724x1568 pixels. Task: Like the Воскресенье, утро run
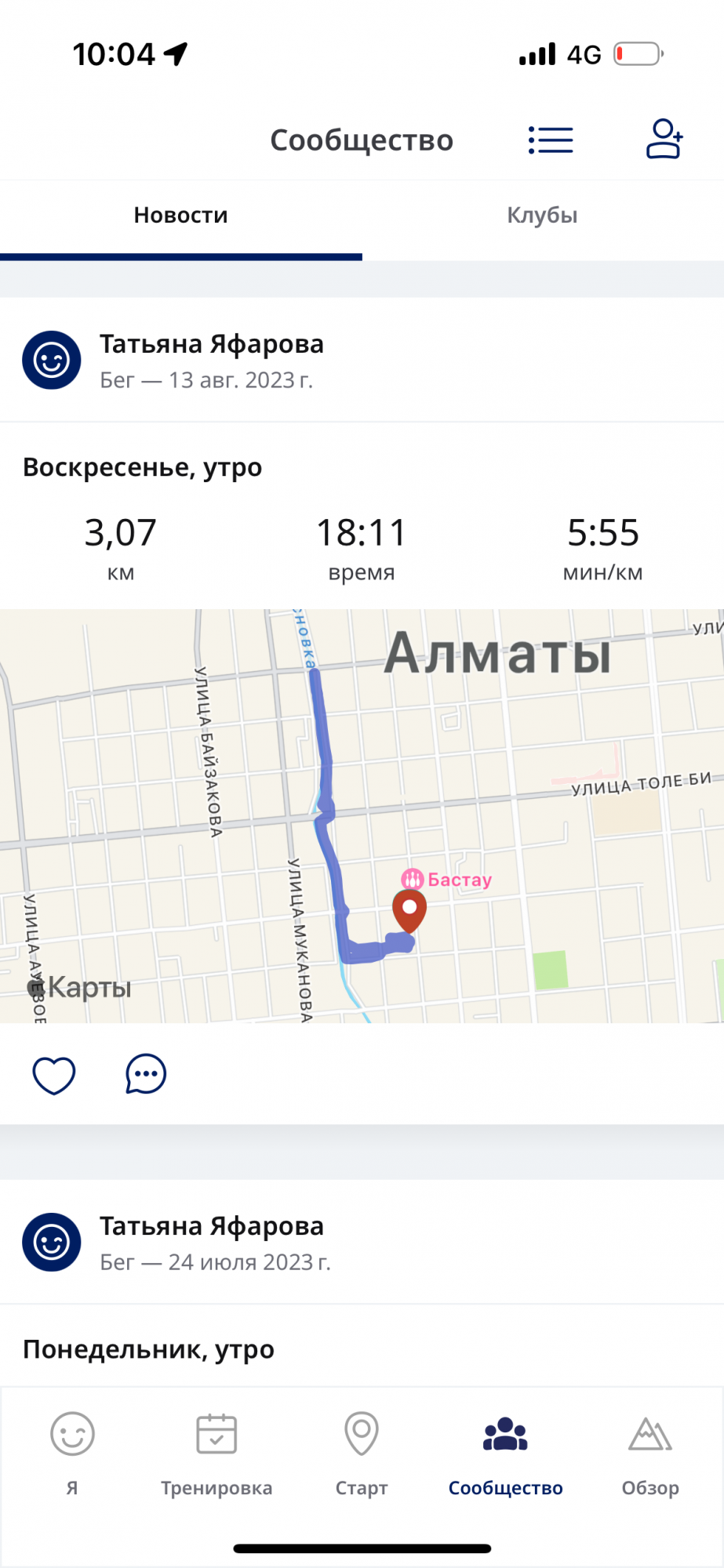pyautogui.click(x=54, y=1075)
